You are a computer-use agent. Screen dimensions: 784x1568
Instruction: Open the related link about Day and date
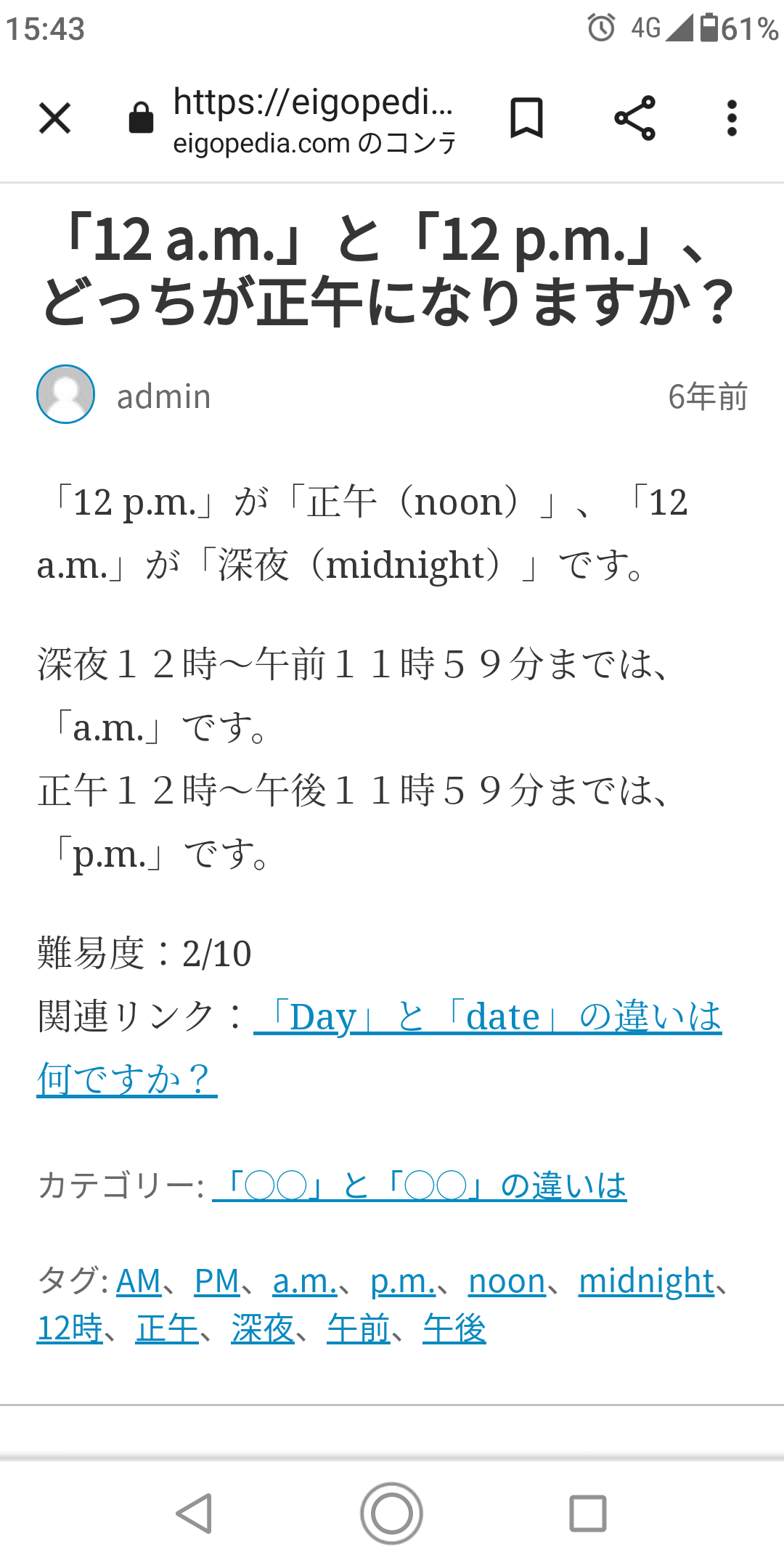486,1016
